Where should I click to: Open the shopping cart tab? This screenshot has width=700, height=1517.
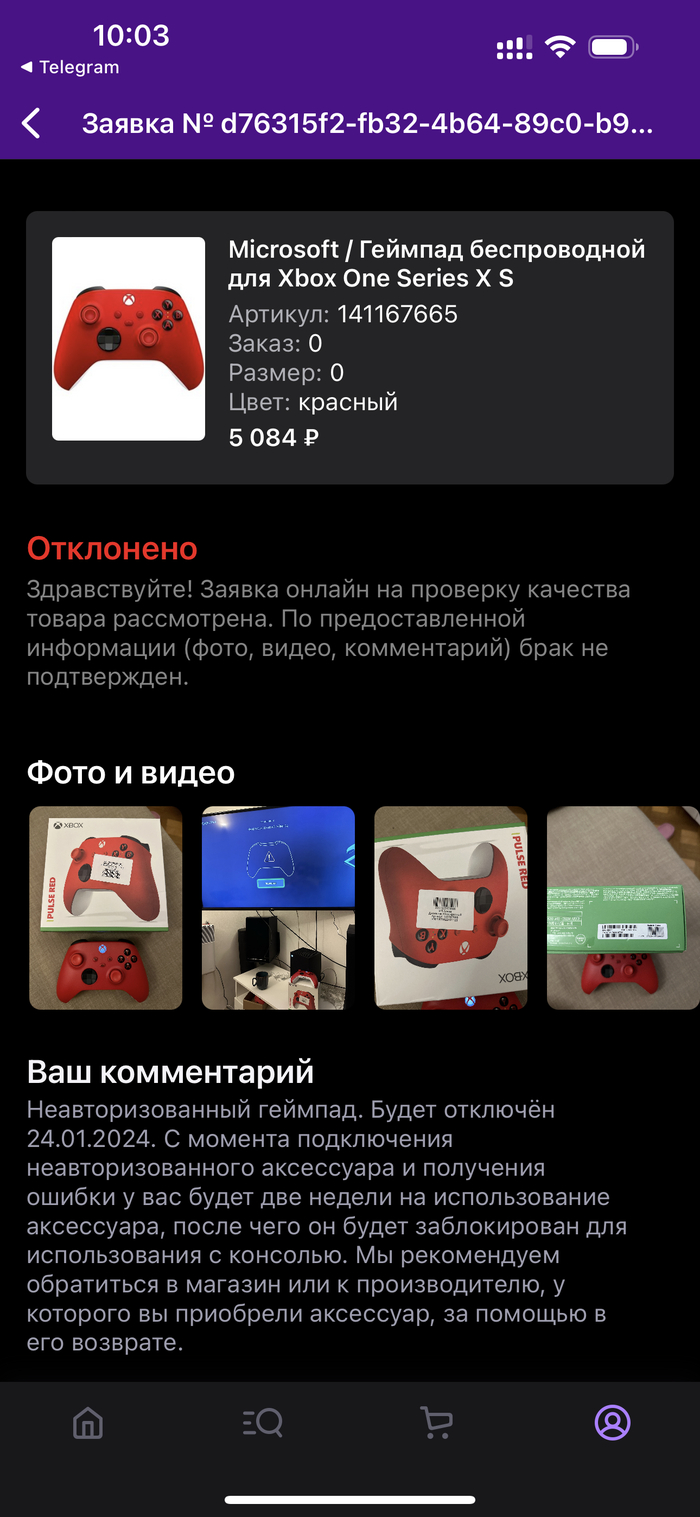436,1422
